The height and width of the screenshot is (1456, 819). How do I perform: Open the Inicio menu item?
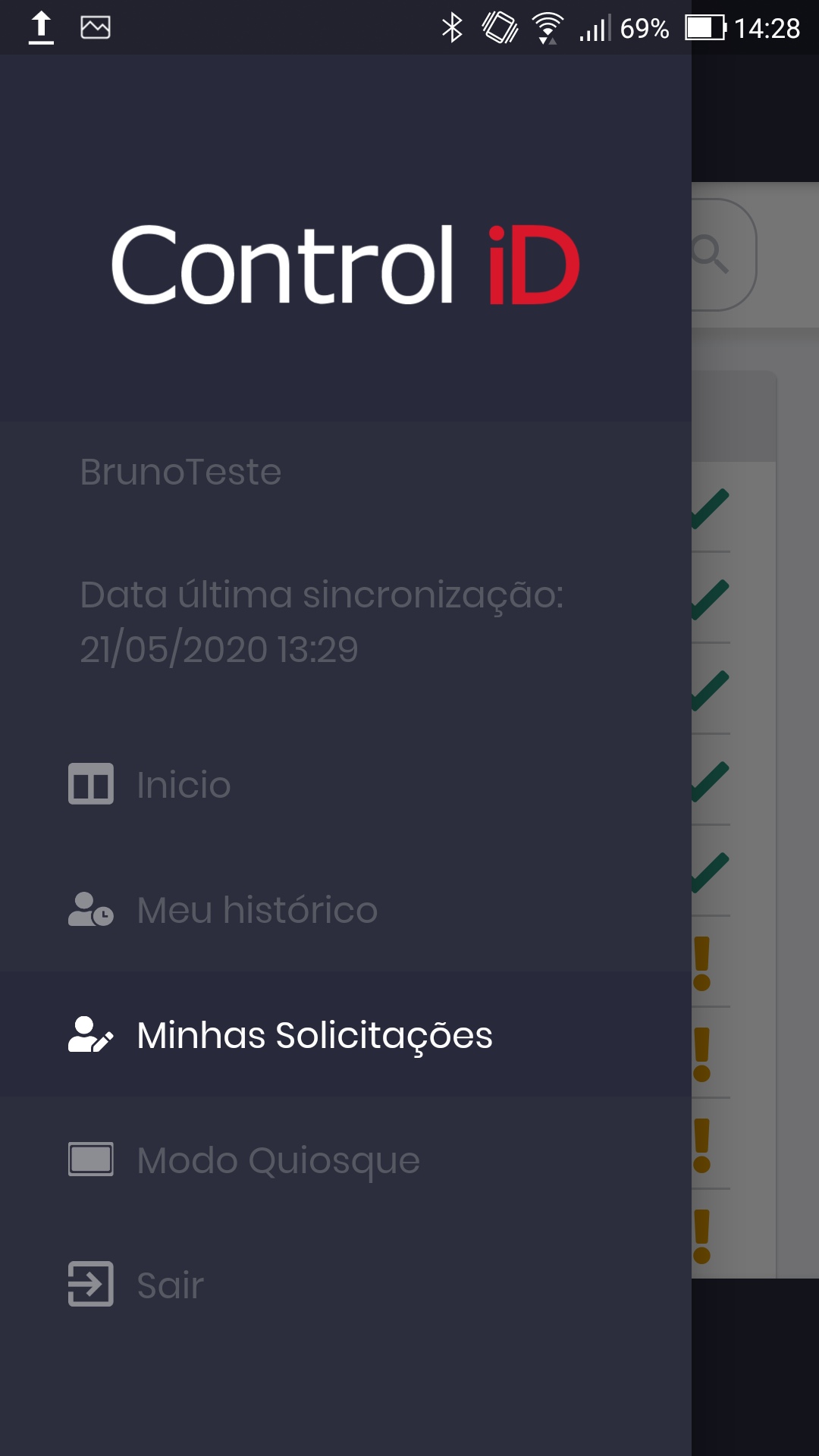(x=346, y=784)
